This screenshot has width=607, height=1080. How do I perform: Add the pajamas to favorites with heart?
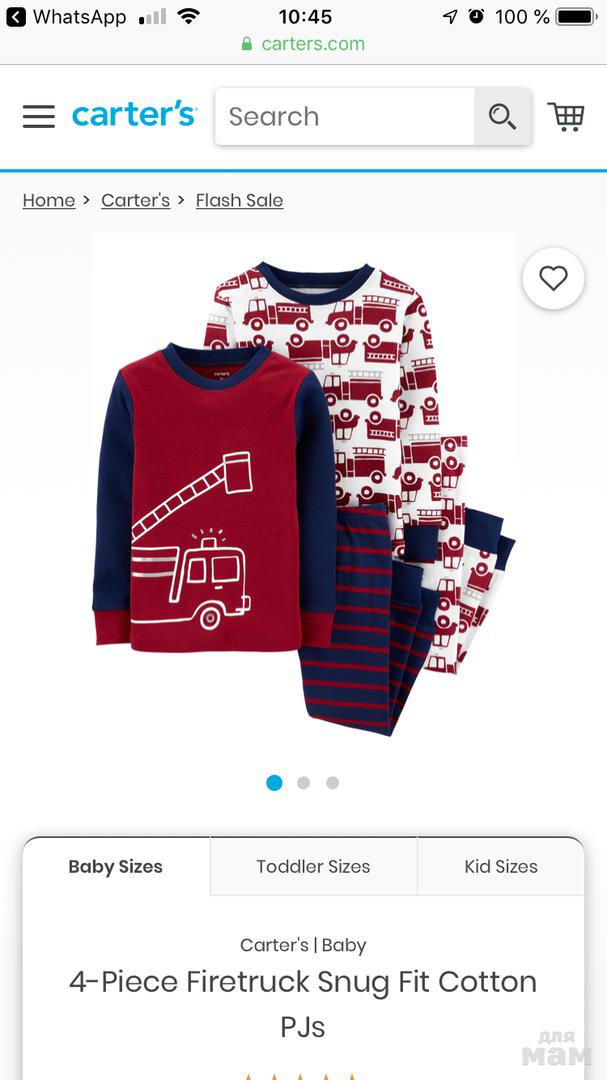click(x=553, y=278)
